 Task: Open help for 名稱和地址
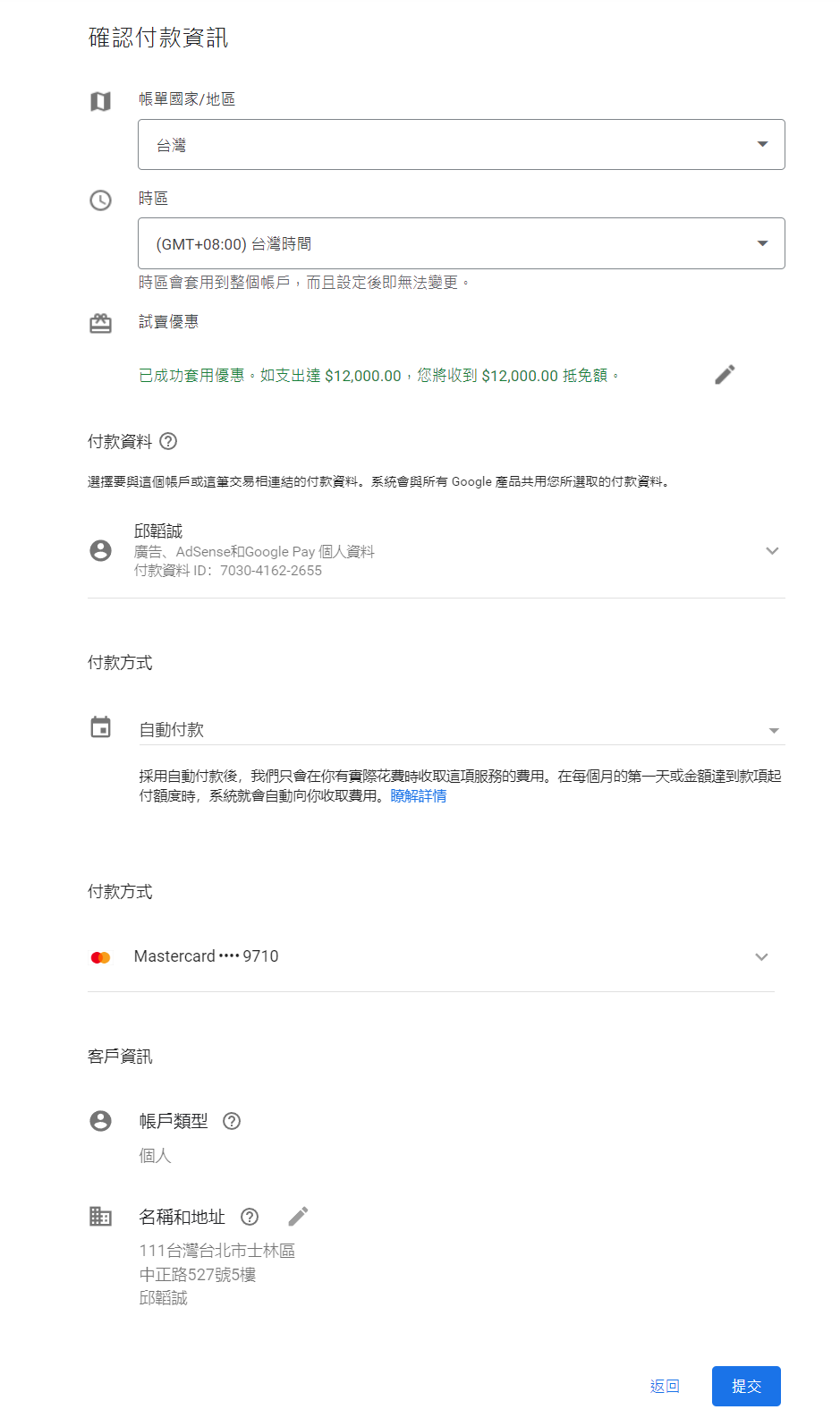(x=250, y=1217)
